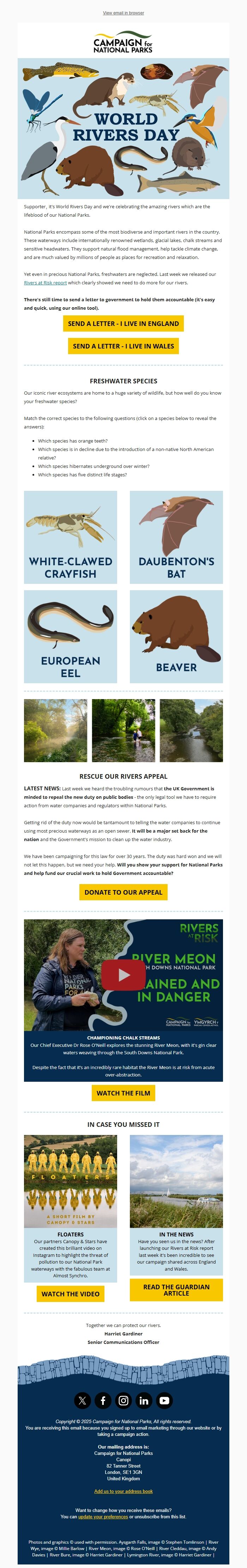The image size is (247, 1568).
Task: Open the View email in browser link
Action: (123, 13)
